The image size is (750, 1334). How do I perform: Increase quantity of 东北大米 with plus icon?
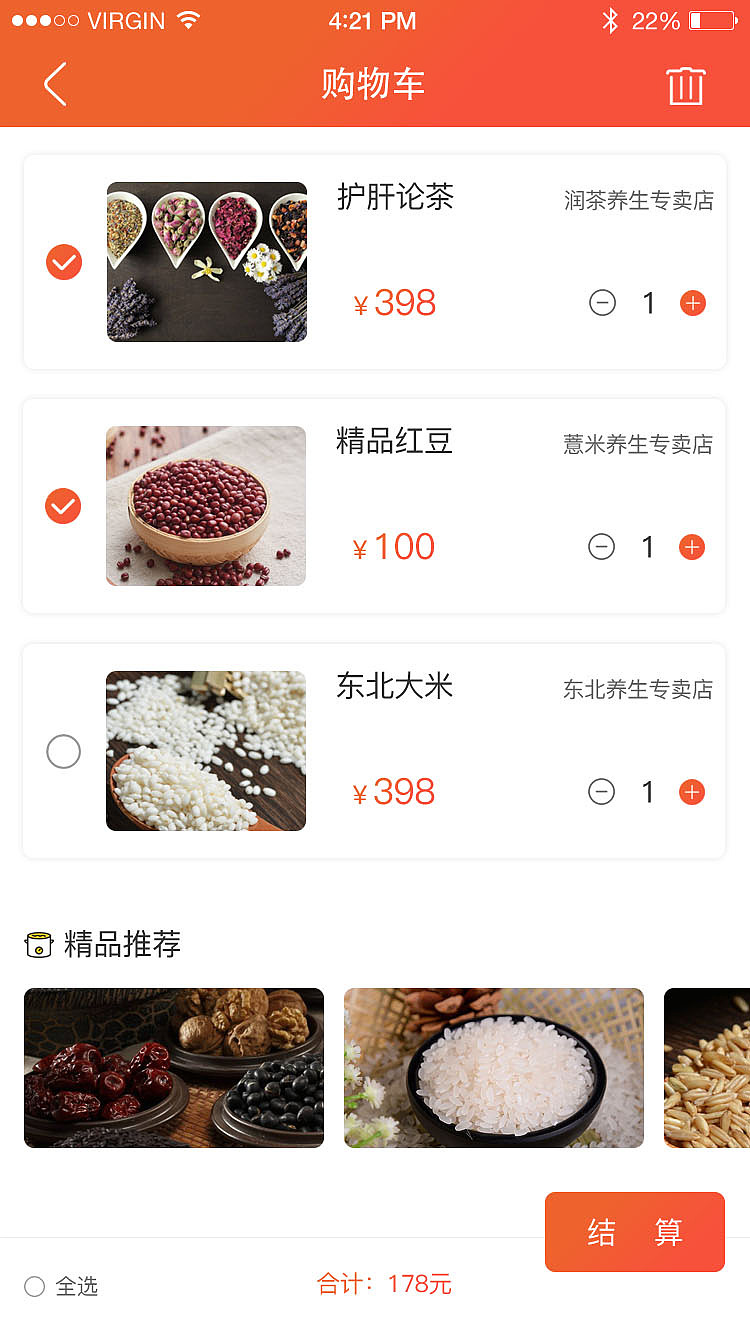pyautogui.click(x=692, y=791)
